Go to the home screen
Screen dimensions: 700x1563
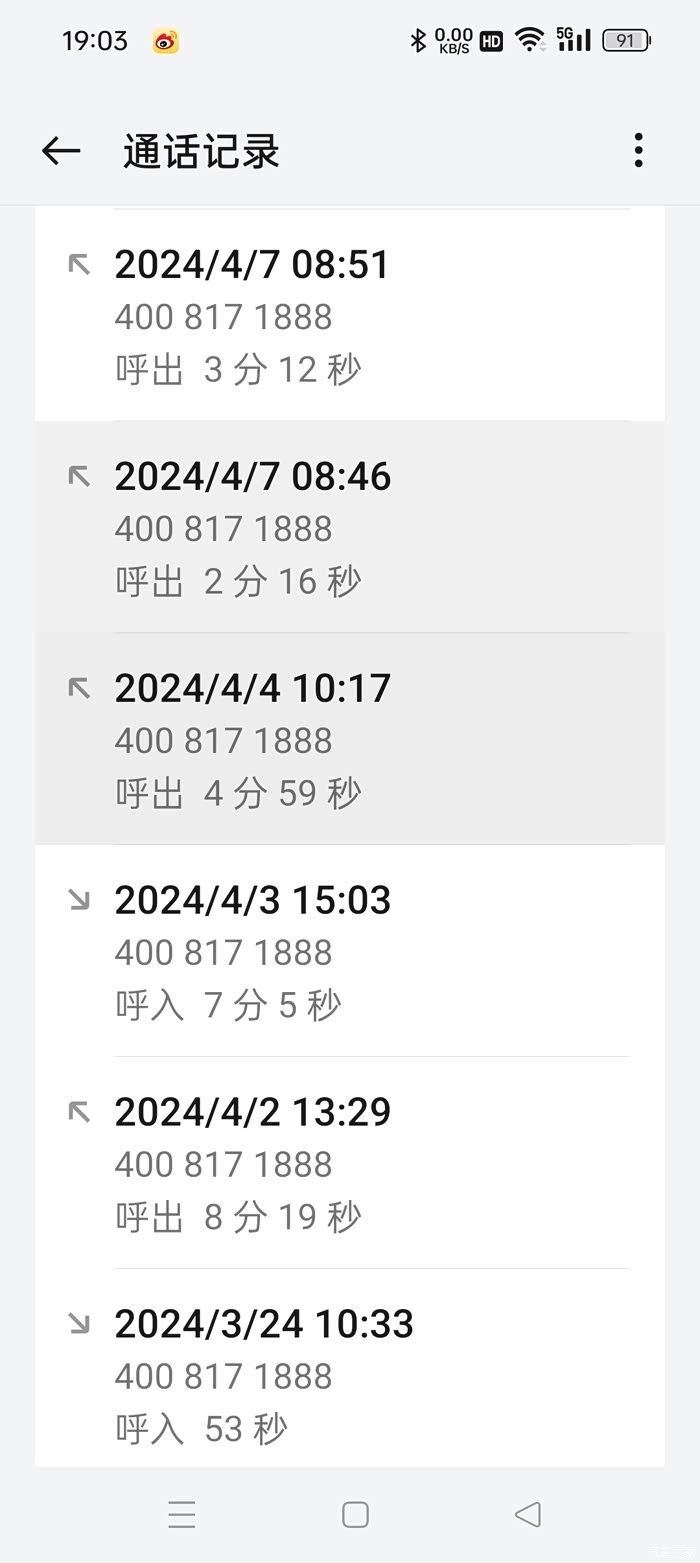point(355,1515)
